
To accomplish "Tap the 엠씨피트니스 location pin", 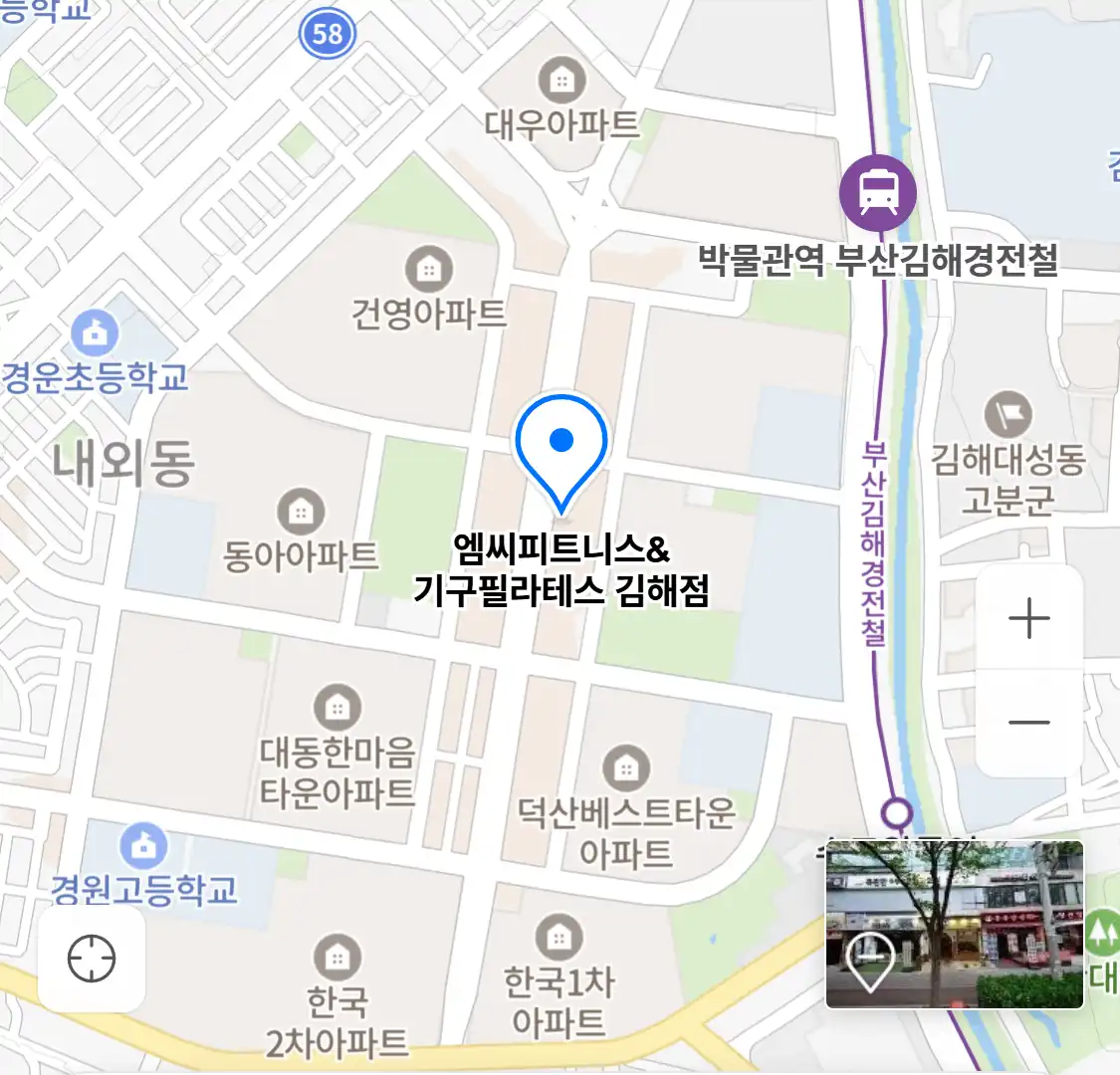I will coord(561,447).
